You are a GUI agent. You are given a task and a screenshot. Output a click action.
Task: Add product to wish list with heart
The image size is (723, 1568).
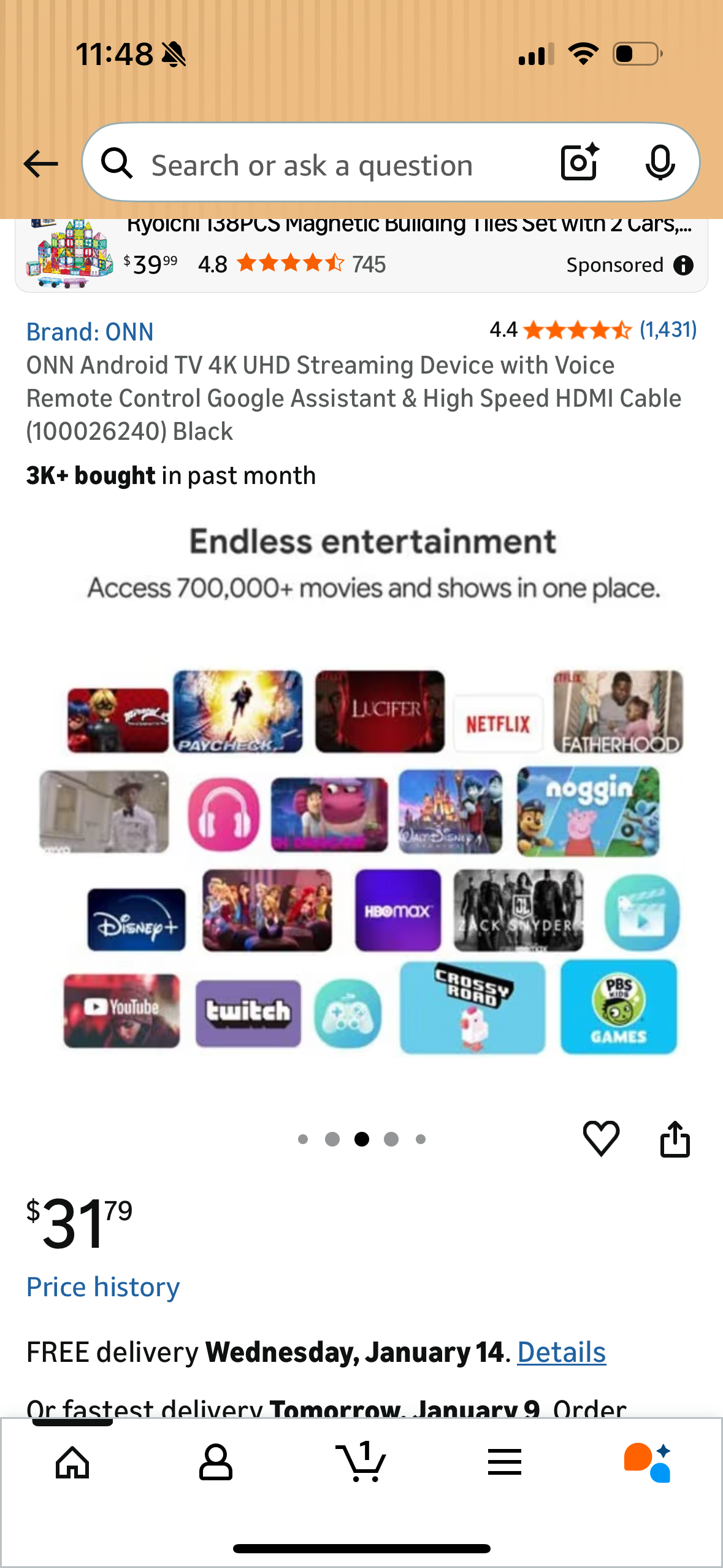pyautogui.click(x=601, y=1139)
